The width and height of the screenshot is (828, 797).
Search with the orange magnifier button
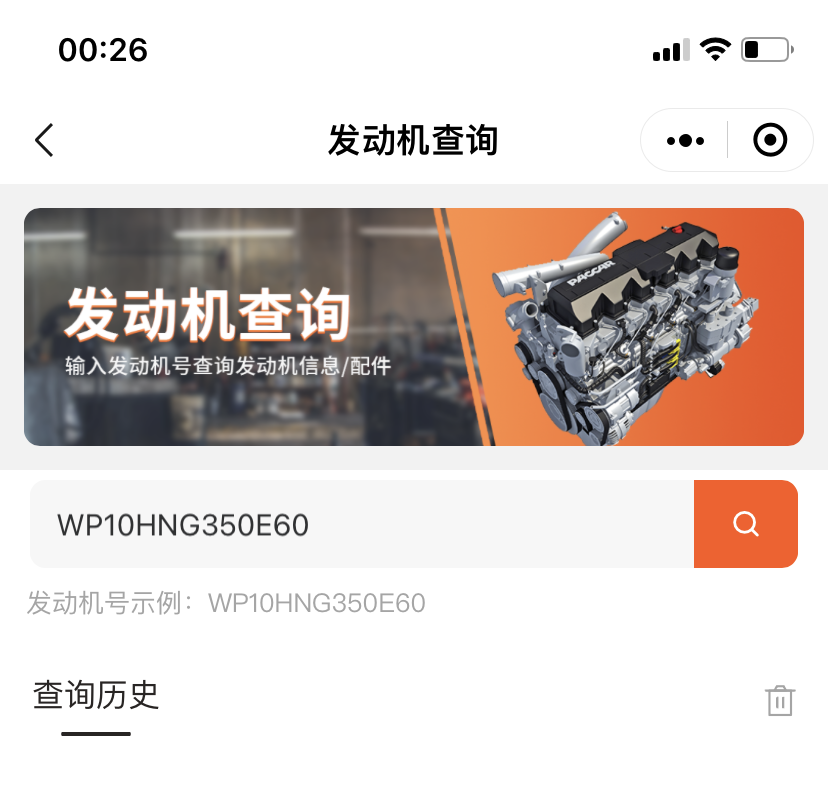coord(746,524)
